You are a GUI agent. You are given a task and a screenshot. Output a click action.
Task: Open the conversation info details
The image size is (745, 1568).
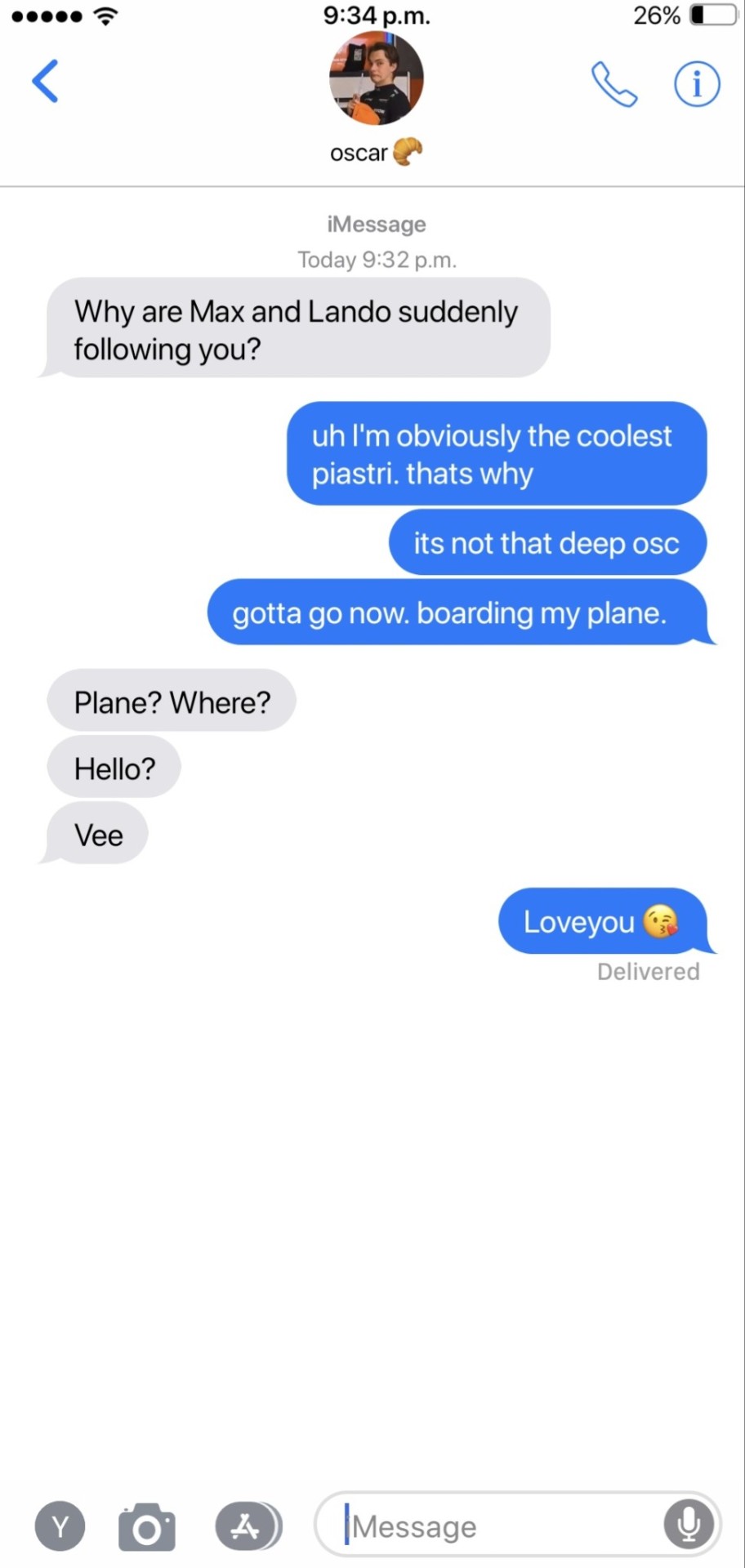(x=696, y=84)
